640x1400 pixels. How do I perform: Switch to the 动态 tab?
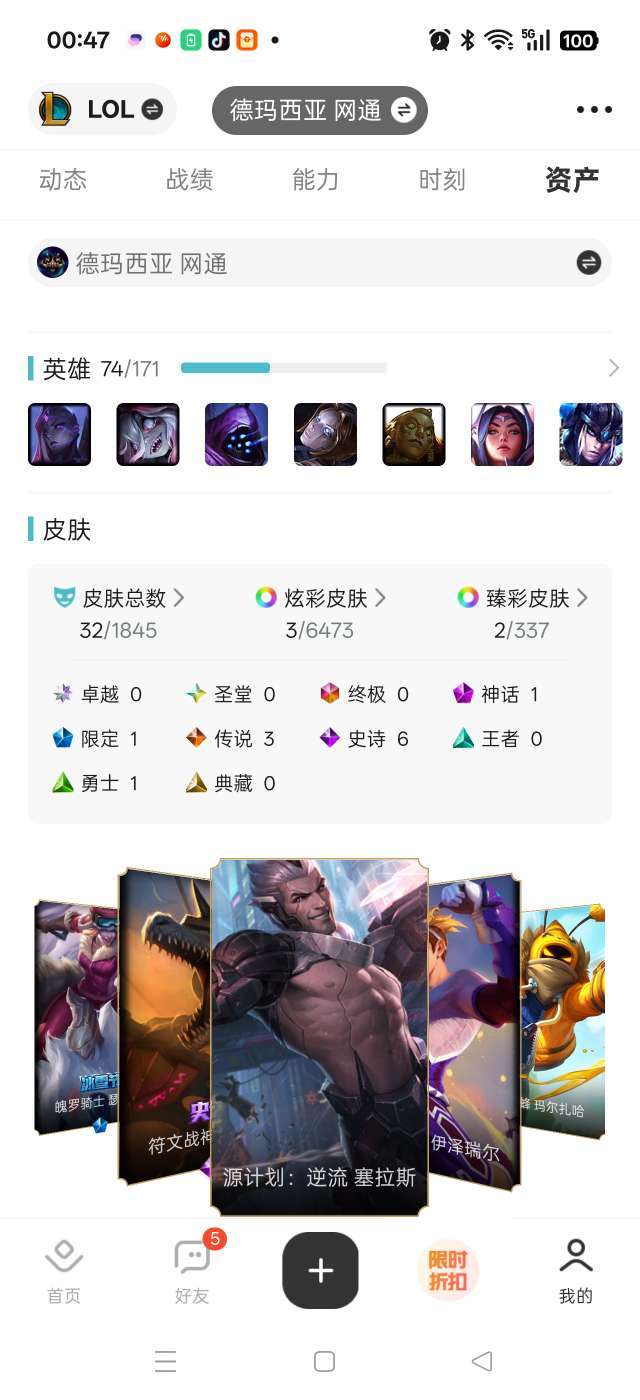tap(63, 180)
